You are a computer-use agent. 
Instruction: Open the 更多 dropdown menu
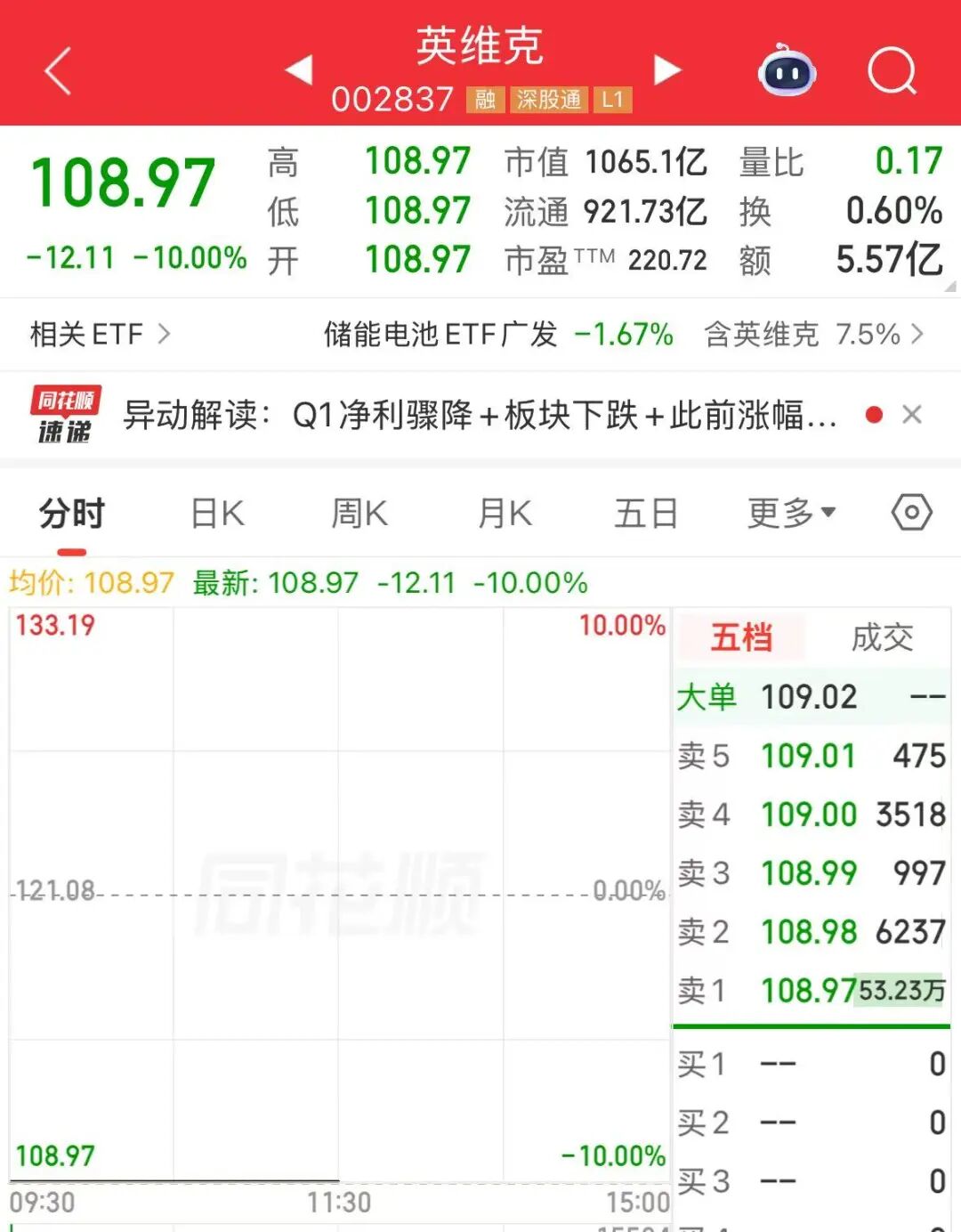point(790,513)
